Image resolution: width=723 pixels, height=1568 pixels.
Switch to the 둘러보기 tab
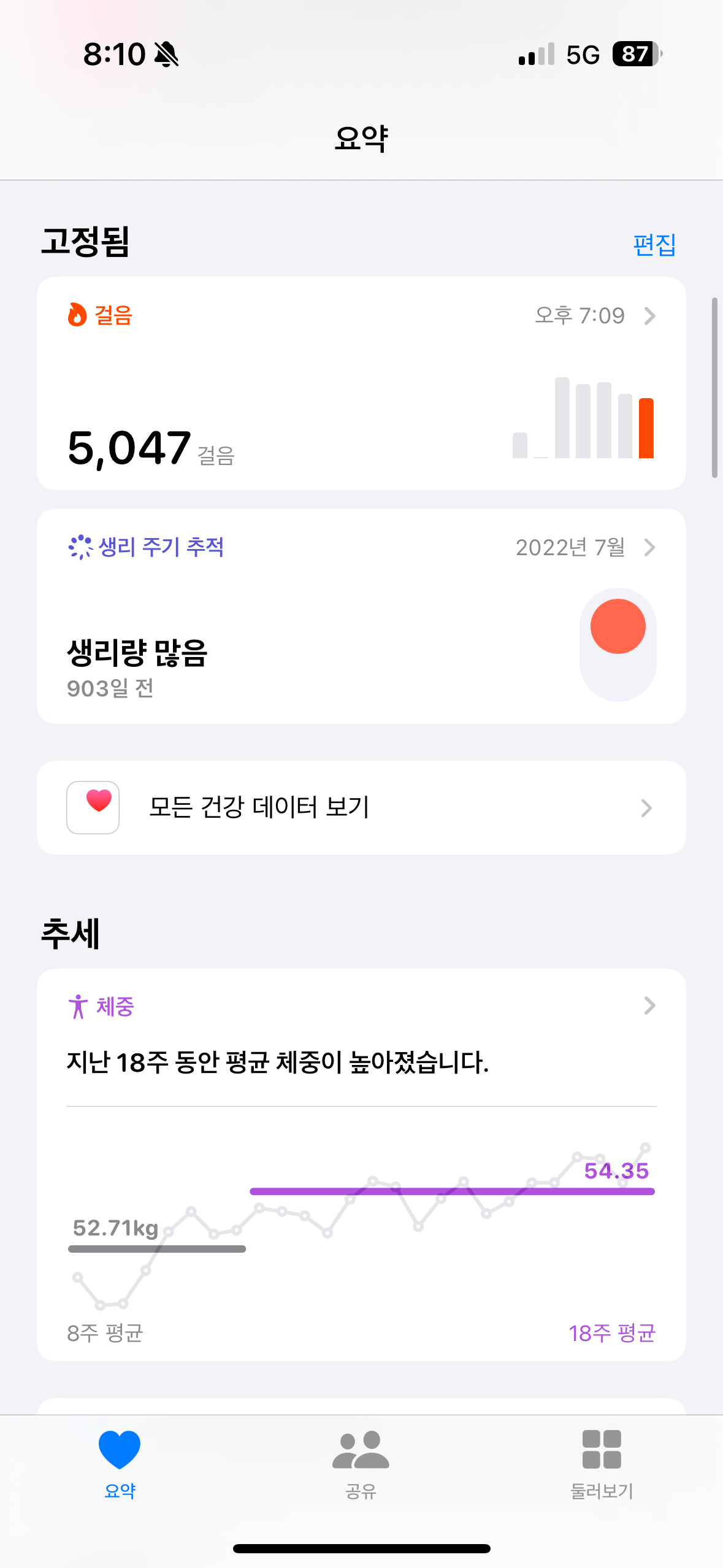click(x=602, y=1463)
